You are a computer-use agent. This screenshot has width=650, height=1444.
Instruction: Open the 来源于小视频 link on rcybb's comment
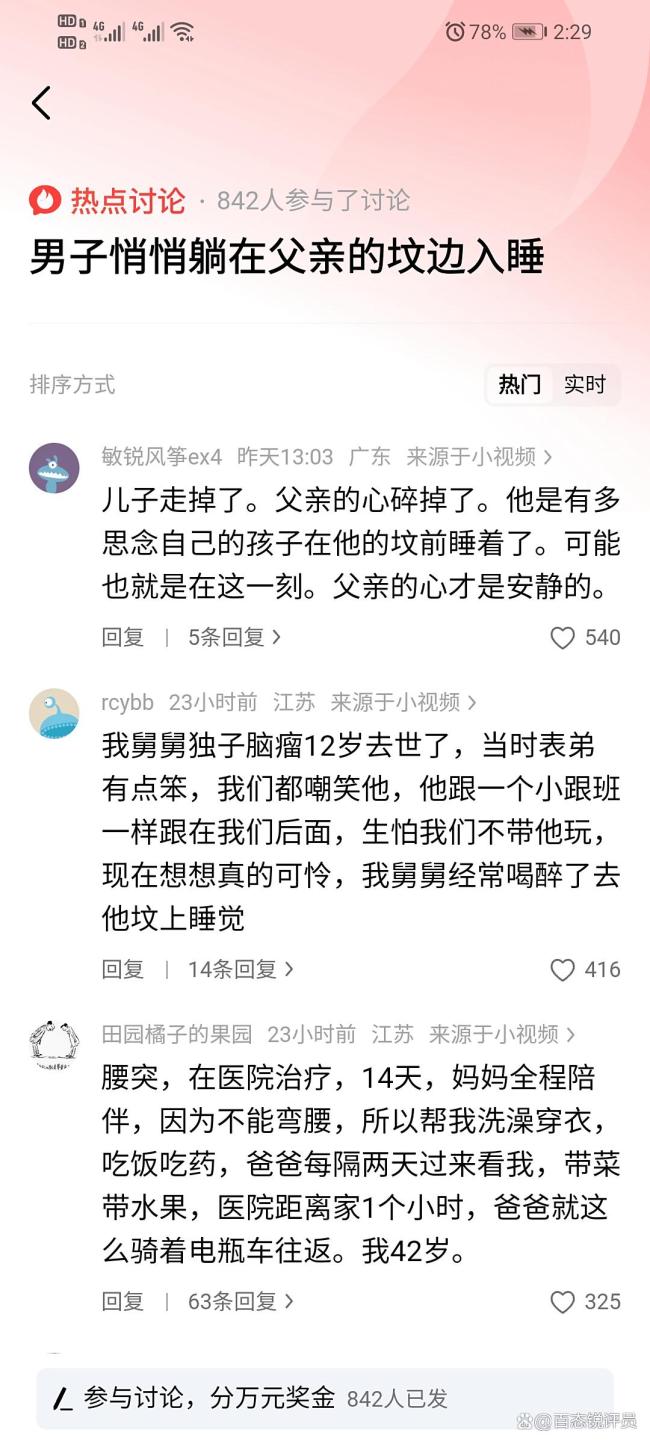pos(403,702)
